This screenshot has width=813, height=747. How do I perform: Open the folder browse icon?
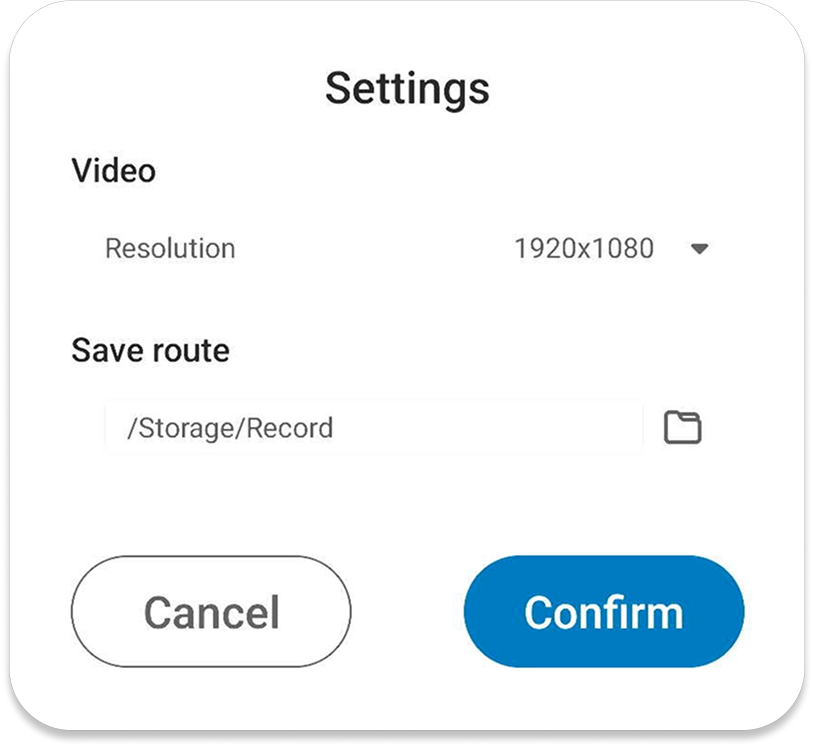683,427
